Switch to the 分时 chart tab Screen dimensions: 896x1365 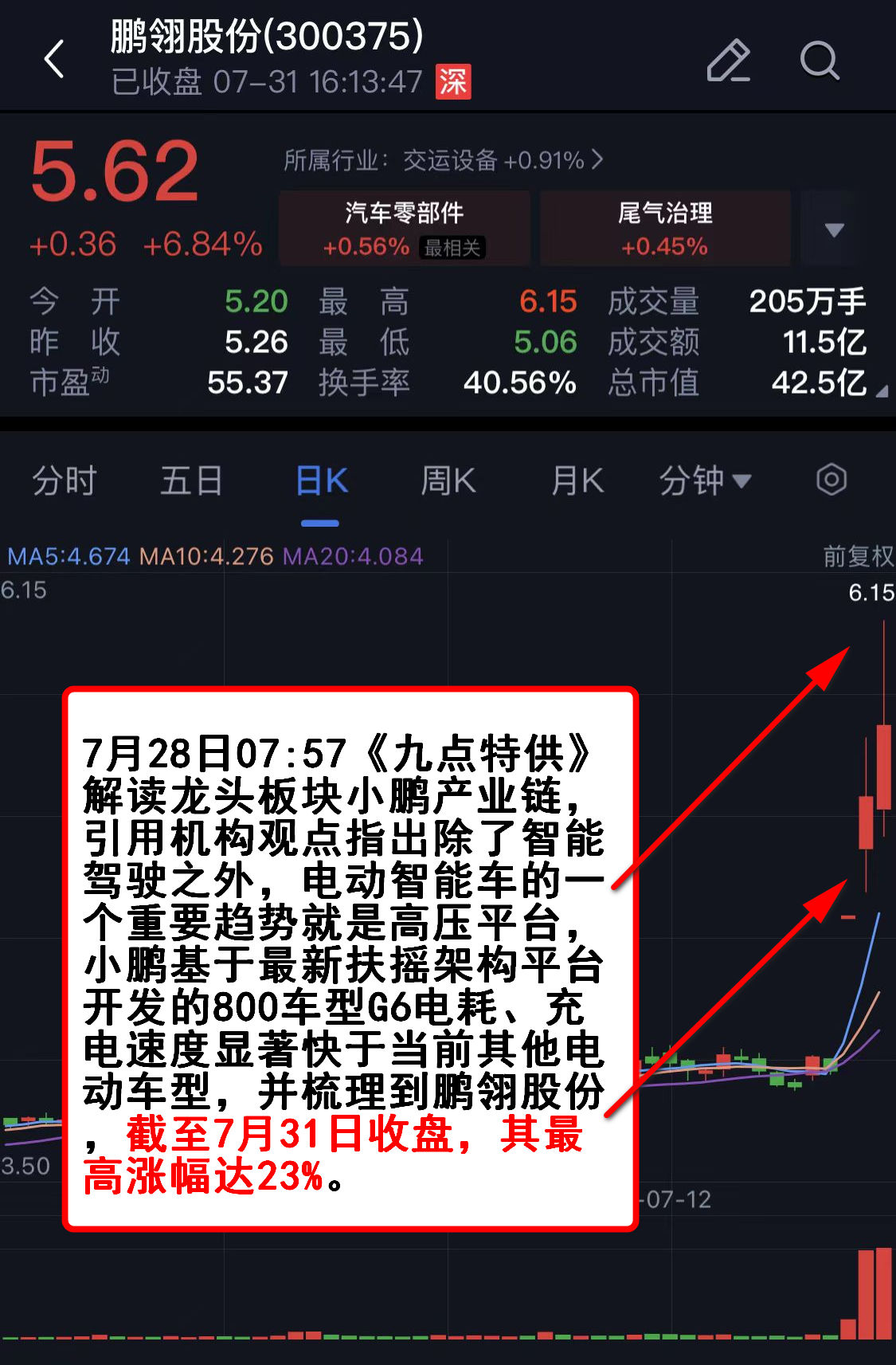coord(64,481)
